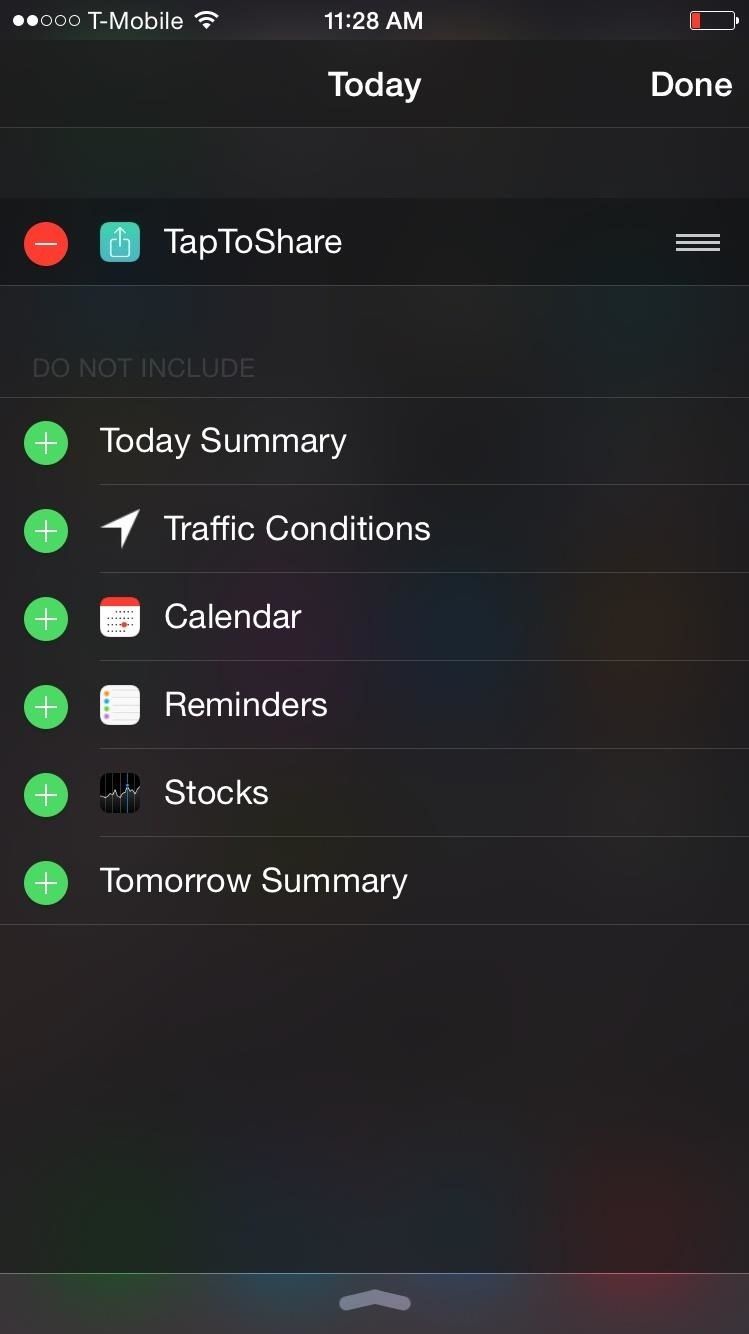The height and width of the screenshot is (1334, 749).
Task: Add Stocks widget
Action: (46, 794)
